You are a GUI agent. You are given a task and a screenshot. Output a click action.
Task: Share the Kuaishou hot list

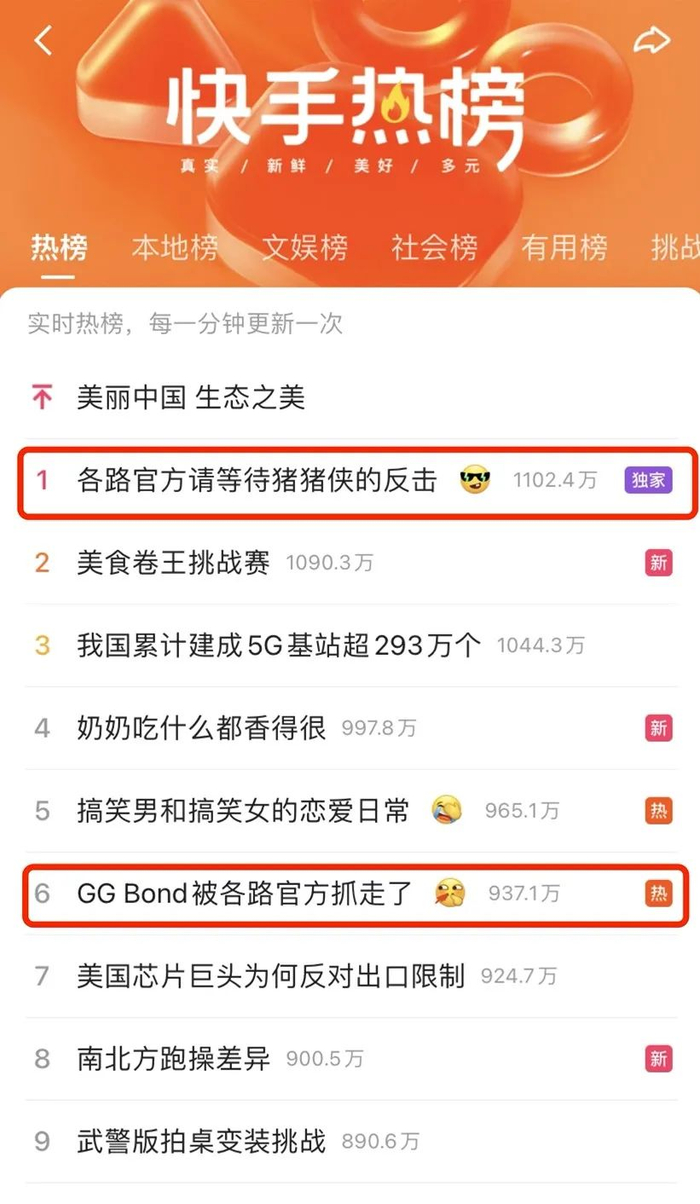(651, 41)
